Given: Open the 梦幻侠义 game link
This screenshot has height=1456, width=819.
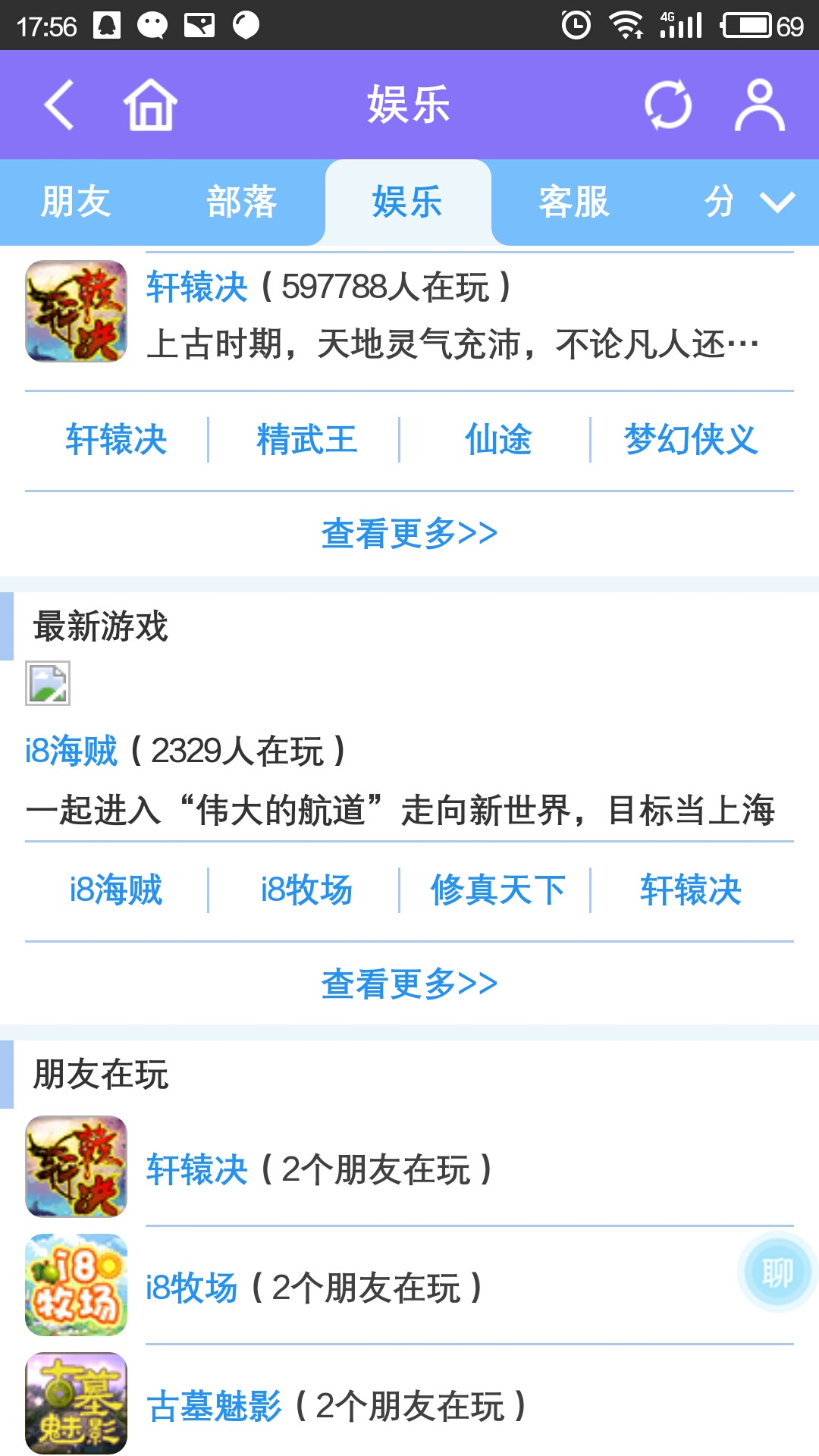Looking at the screenshot, I should (x=690, y=440).
